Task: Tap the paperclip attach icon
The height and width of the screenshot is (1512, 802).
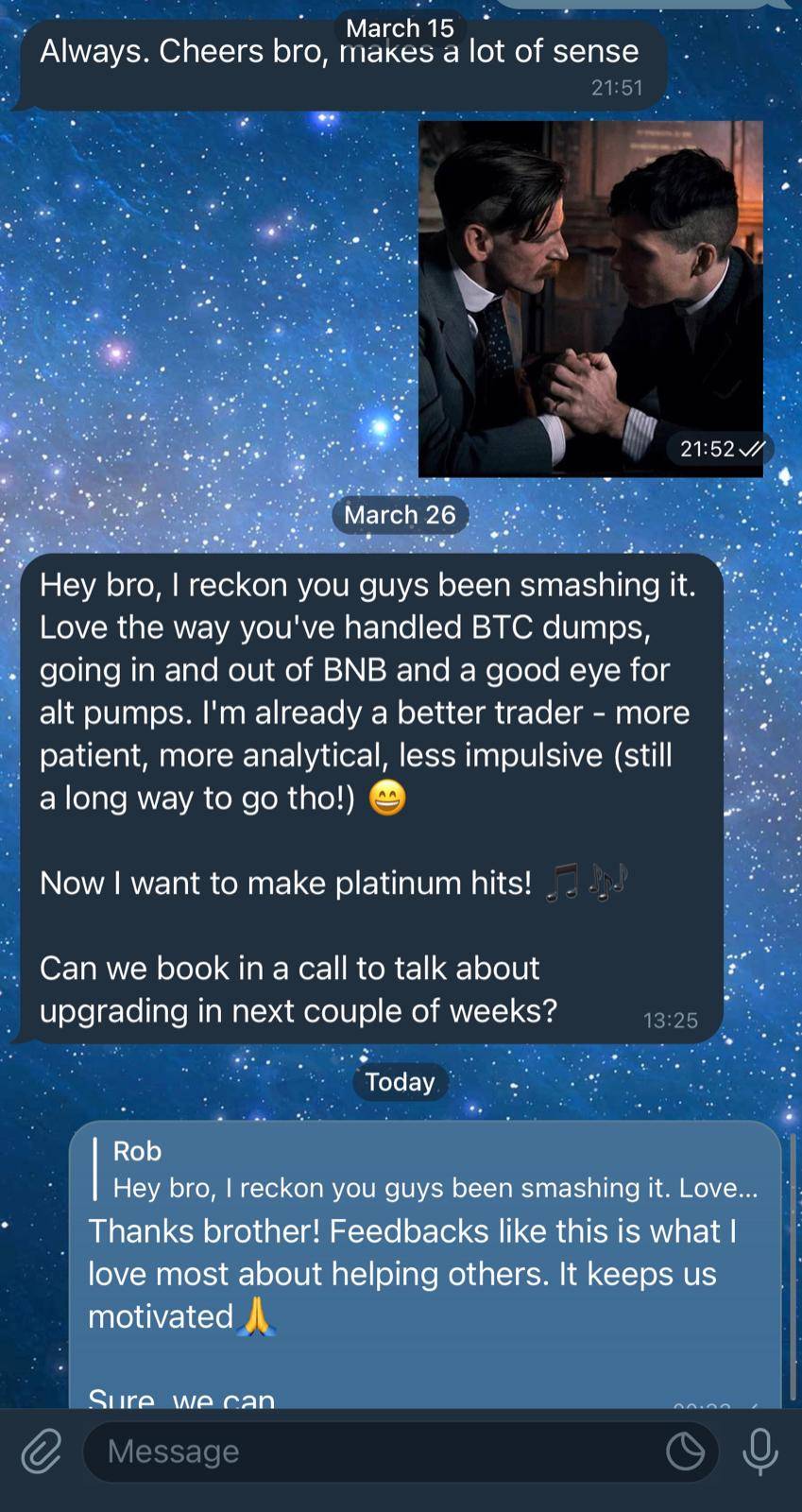Action: pyautogui.click(x=41, y=1451)
